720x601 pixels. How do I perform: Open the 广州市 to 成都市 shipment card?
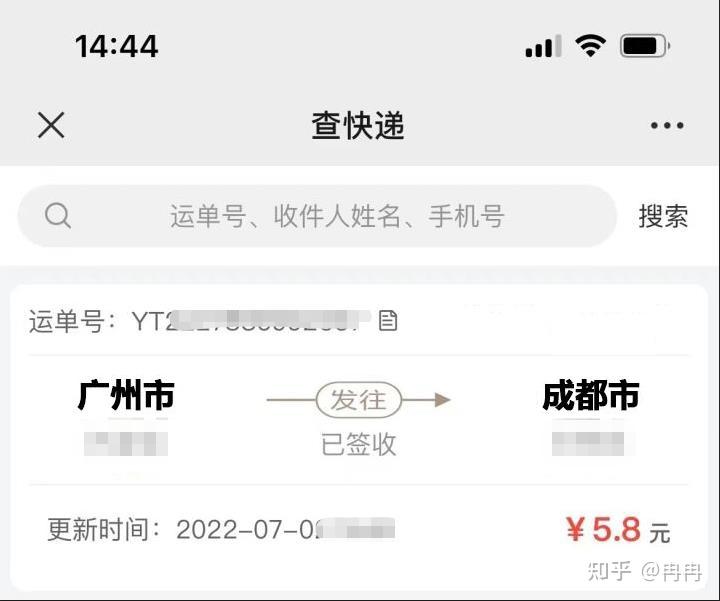point(358,420)
